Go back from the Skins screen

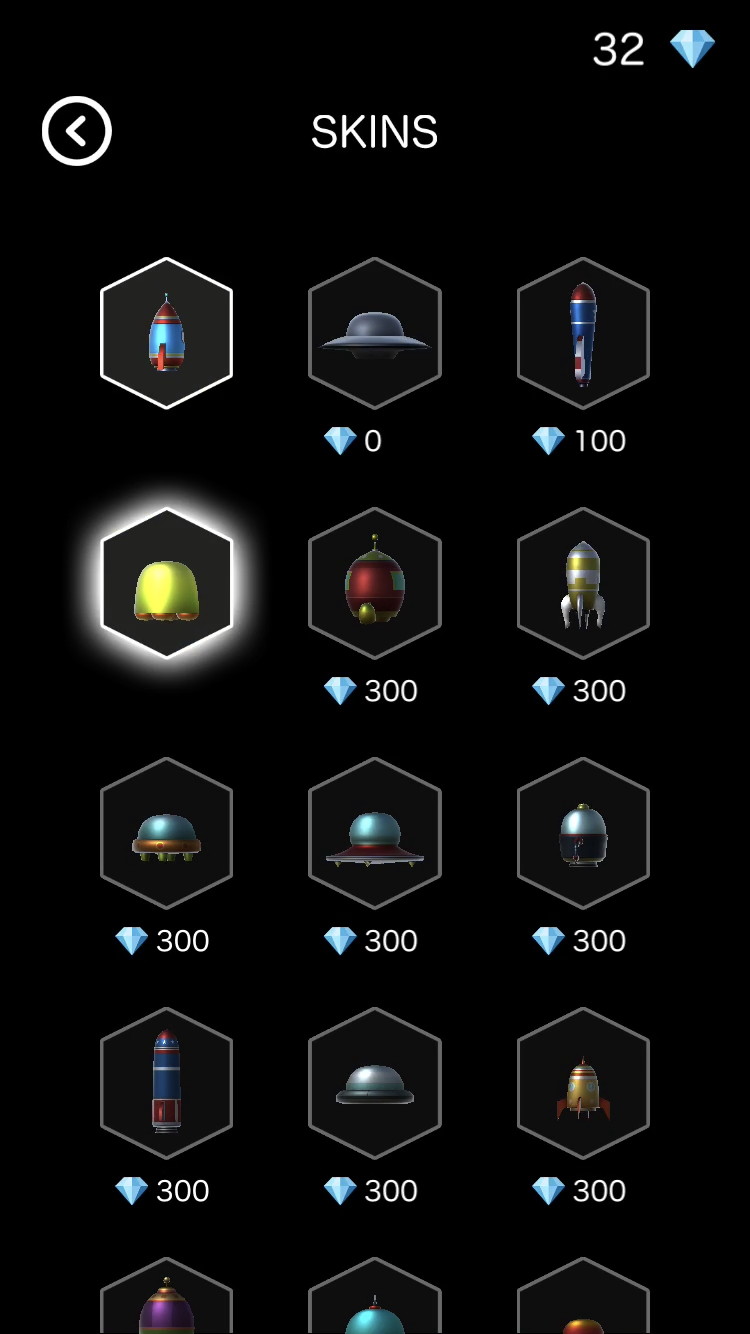77,131
